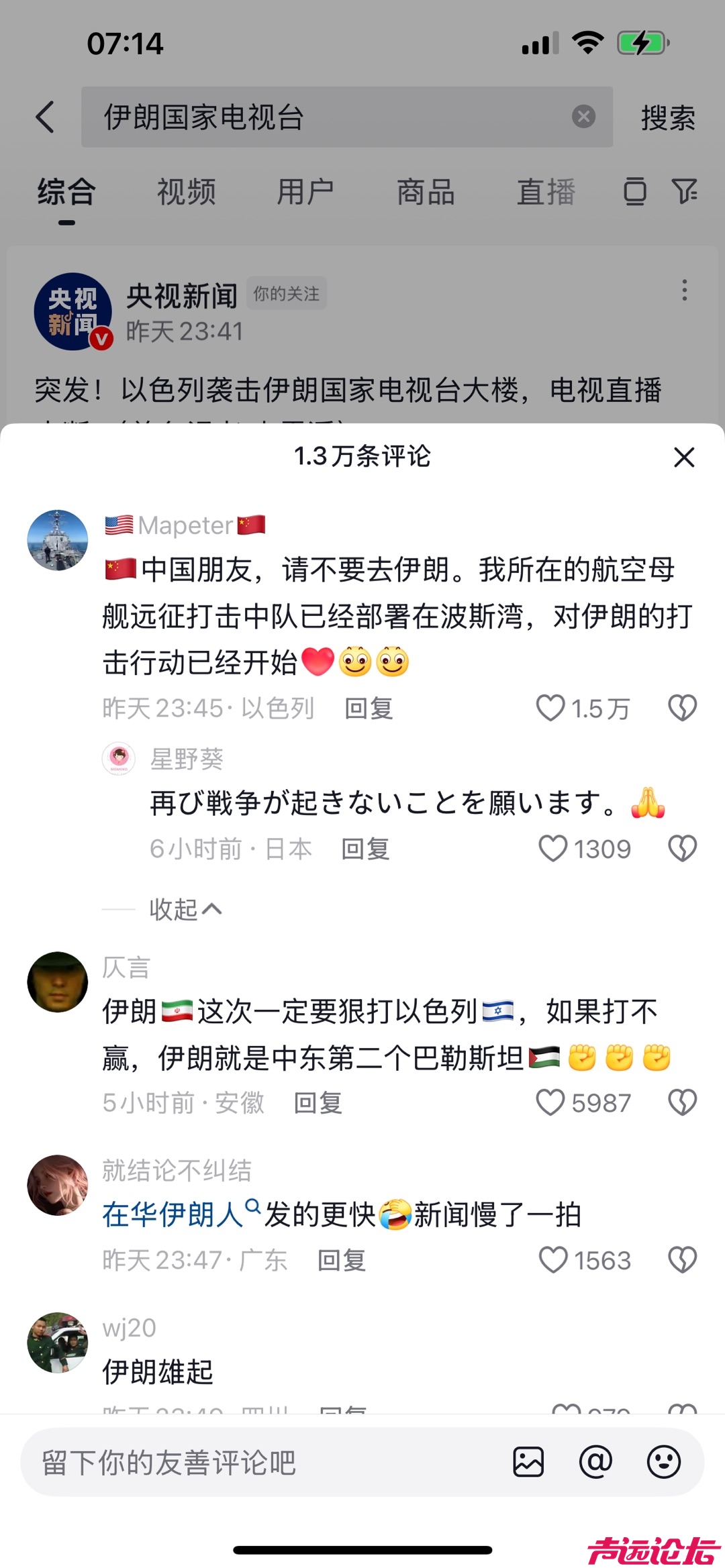This screenshot has width=725, height=1568.
Task: Open wj20's profile avatar
Action: (58, 1343)
